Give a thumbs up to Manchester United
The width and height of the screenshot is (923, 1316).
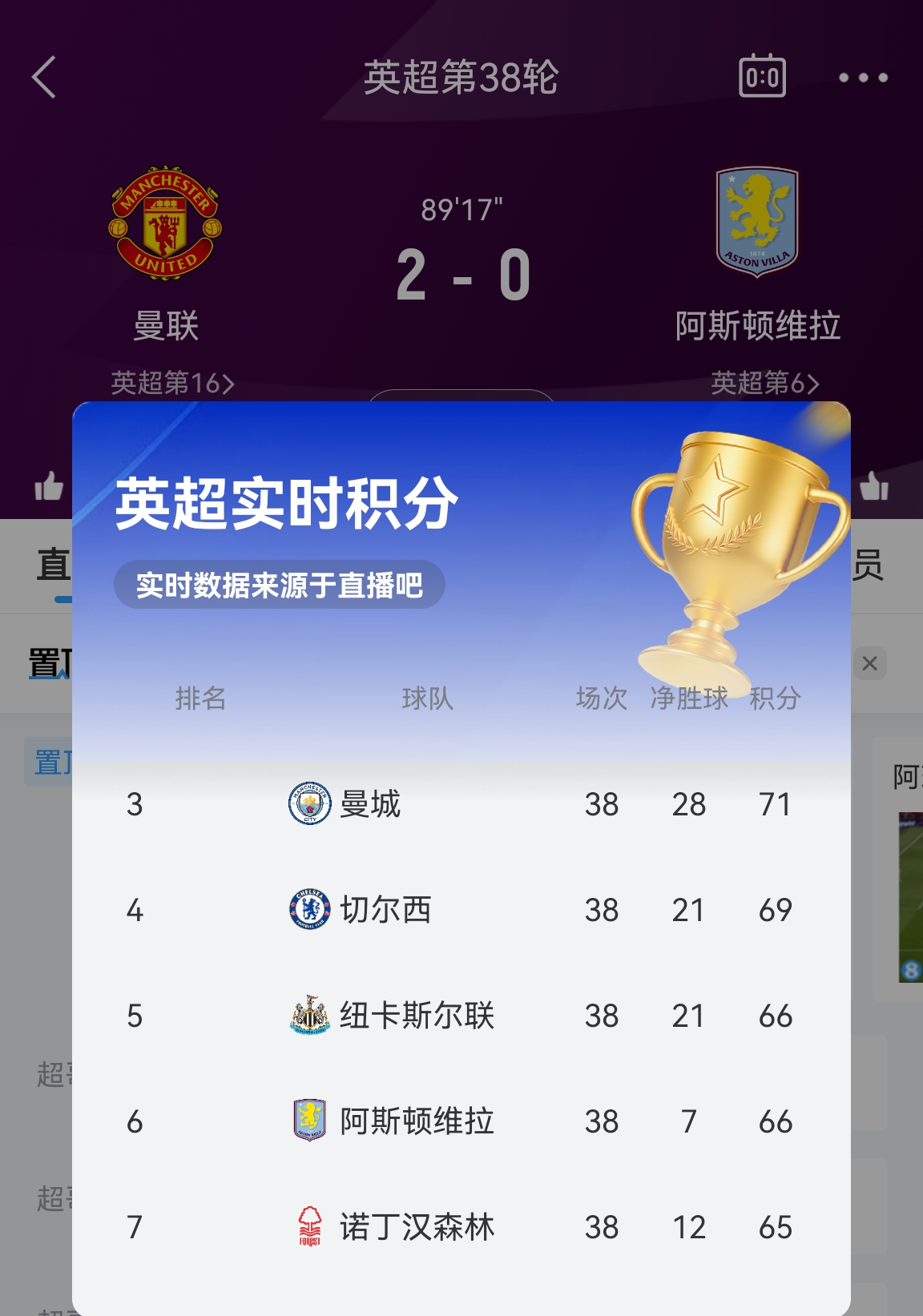coord(49,486)
